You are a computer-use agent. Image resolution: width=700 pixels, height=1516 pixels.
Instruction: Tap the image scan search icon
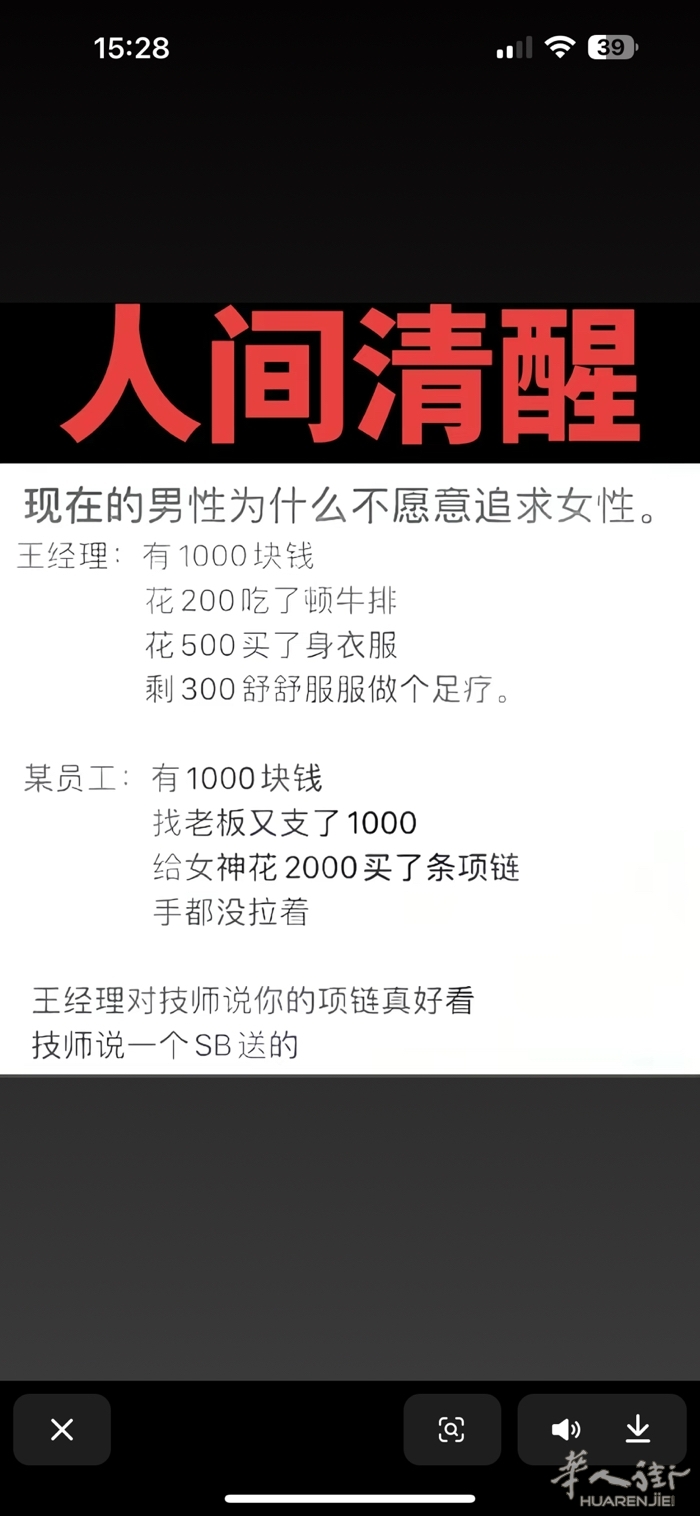click(452, 1430)
